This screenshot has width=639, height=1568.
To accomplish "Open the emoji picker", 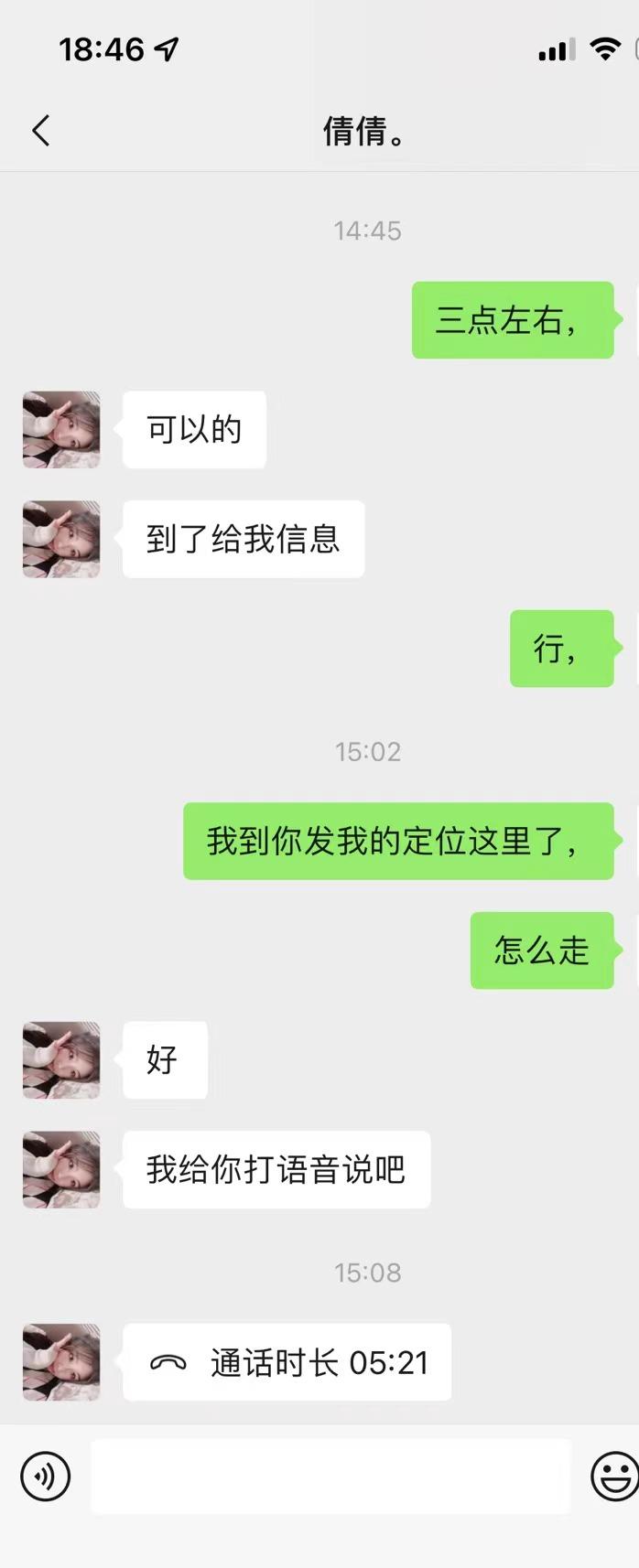I will click(x=613, y=1476).
